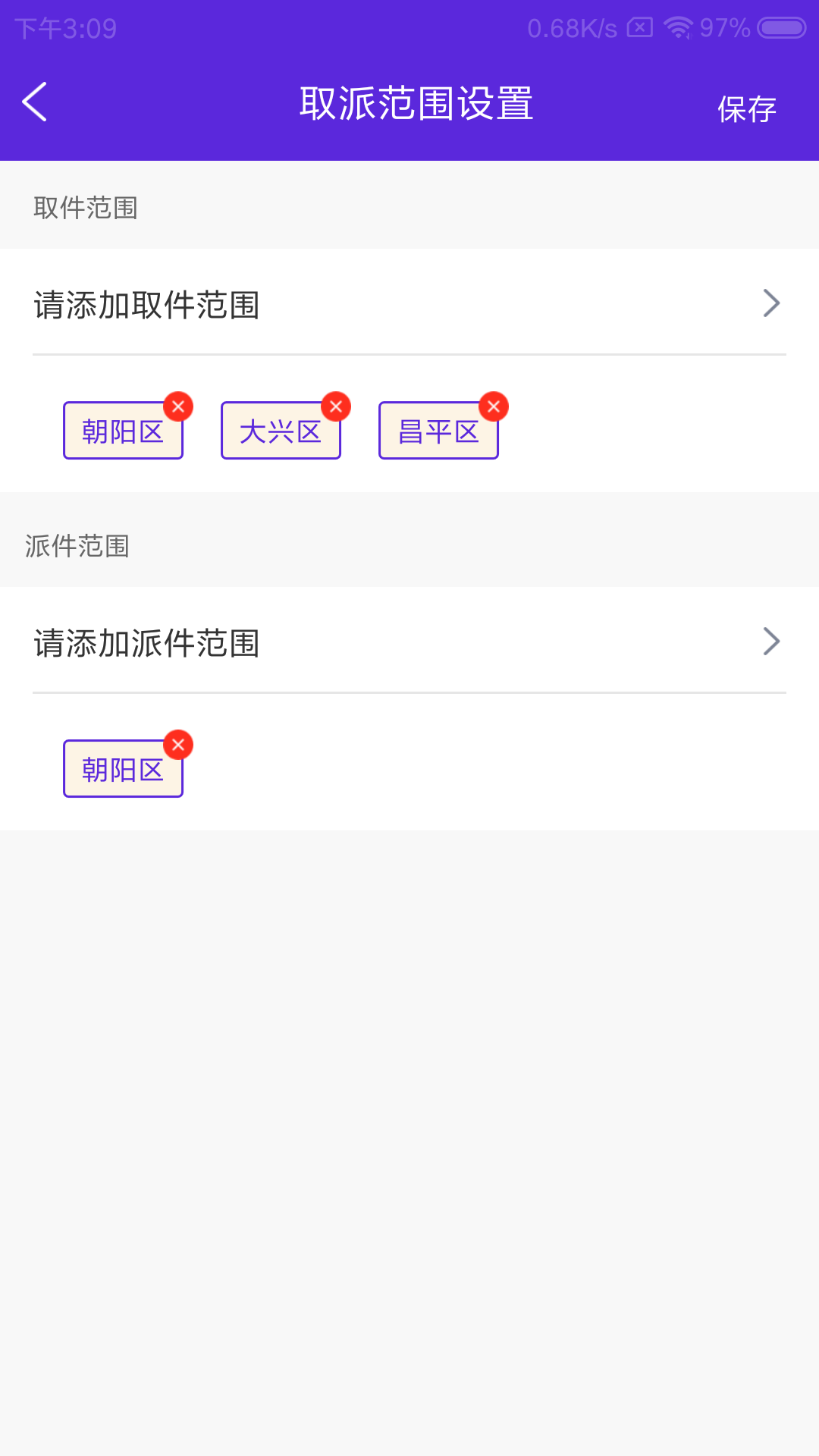Remove 朝阳区 from the pickup range
Viewport: 819px width, 1456px height.
point(178,406)
